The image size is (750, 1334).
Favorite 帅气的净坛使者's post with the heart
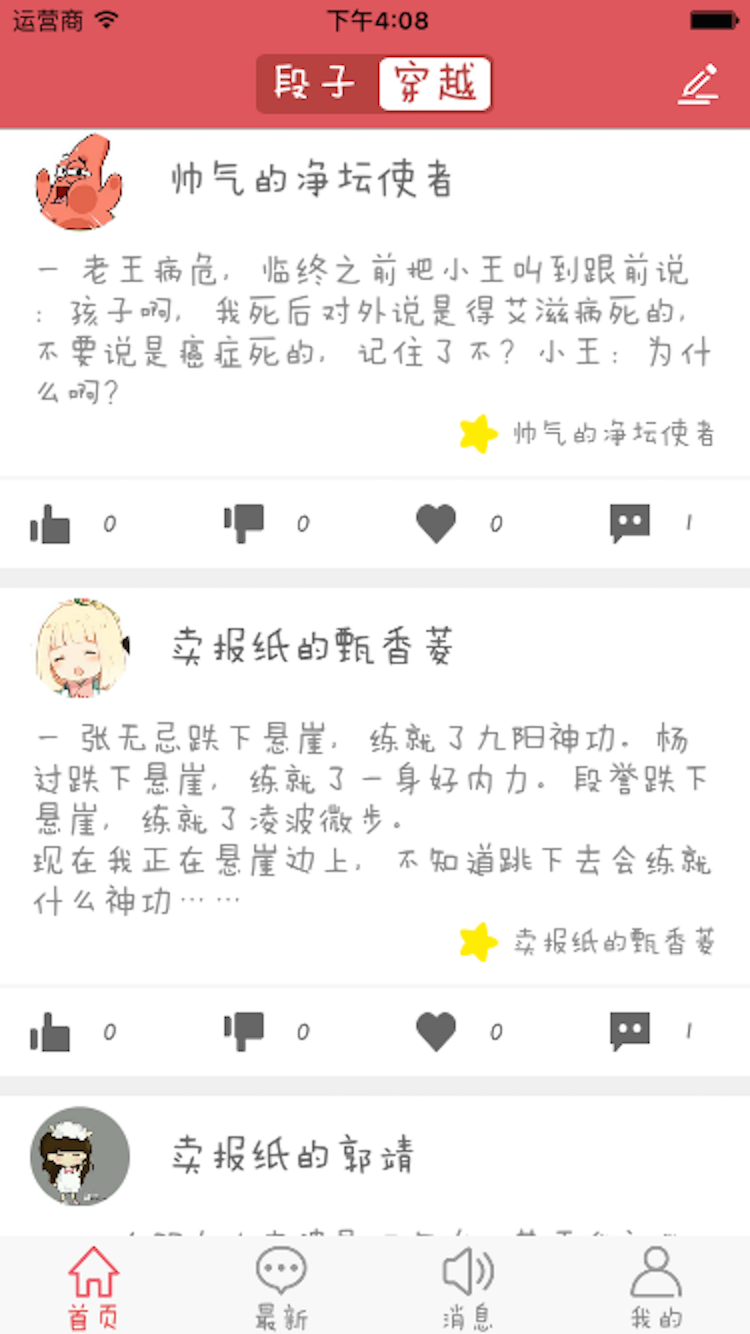point(436,523)
